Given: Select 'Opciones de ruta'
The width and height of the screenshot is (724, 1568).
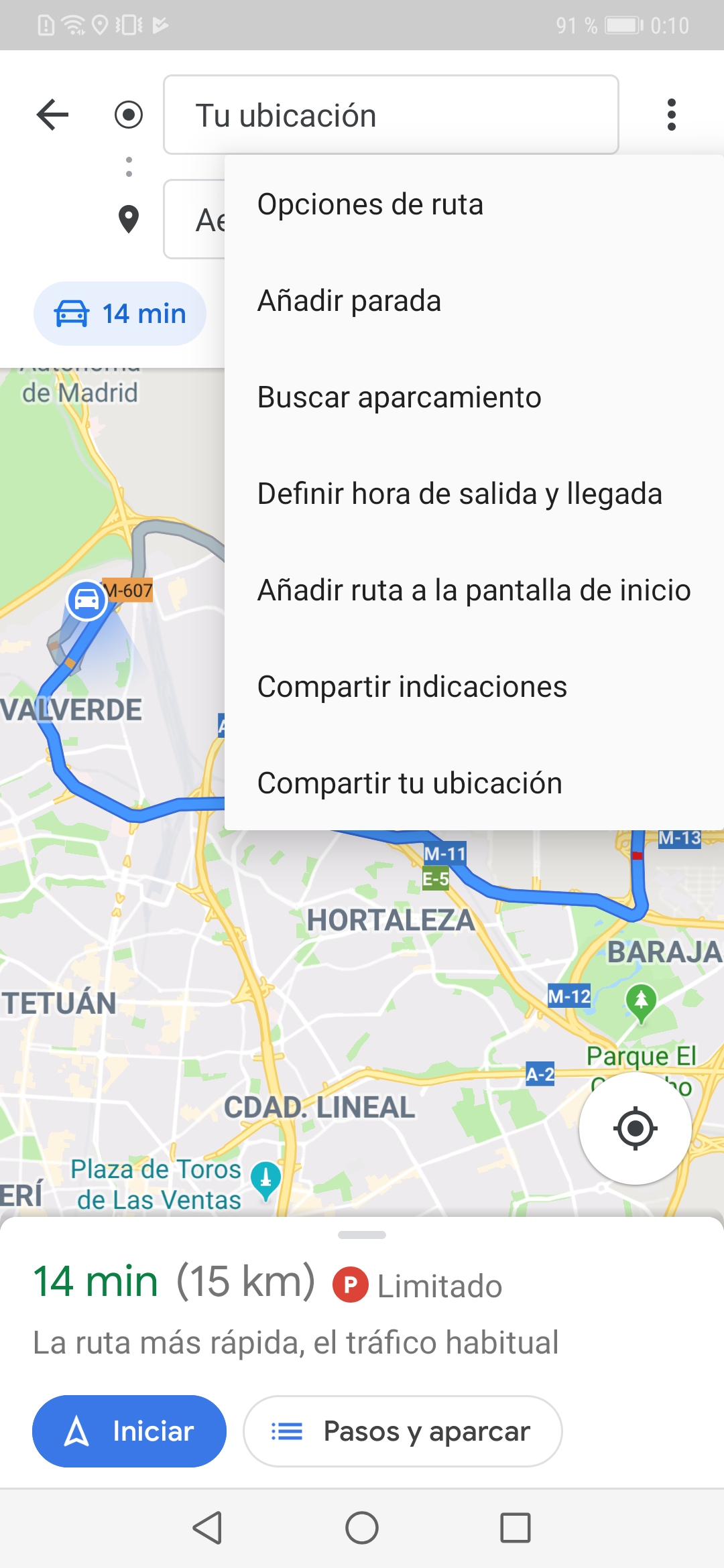Looking at the screenshot, I should coord(370,204).
